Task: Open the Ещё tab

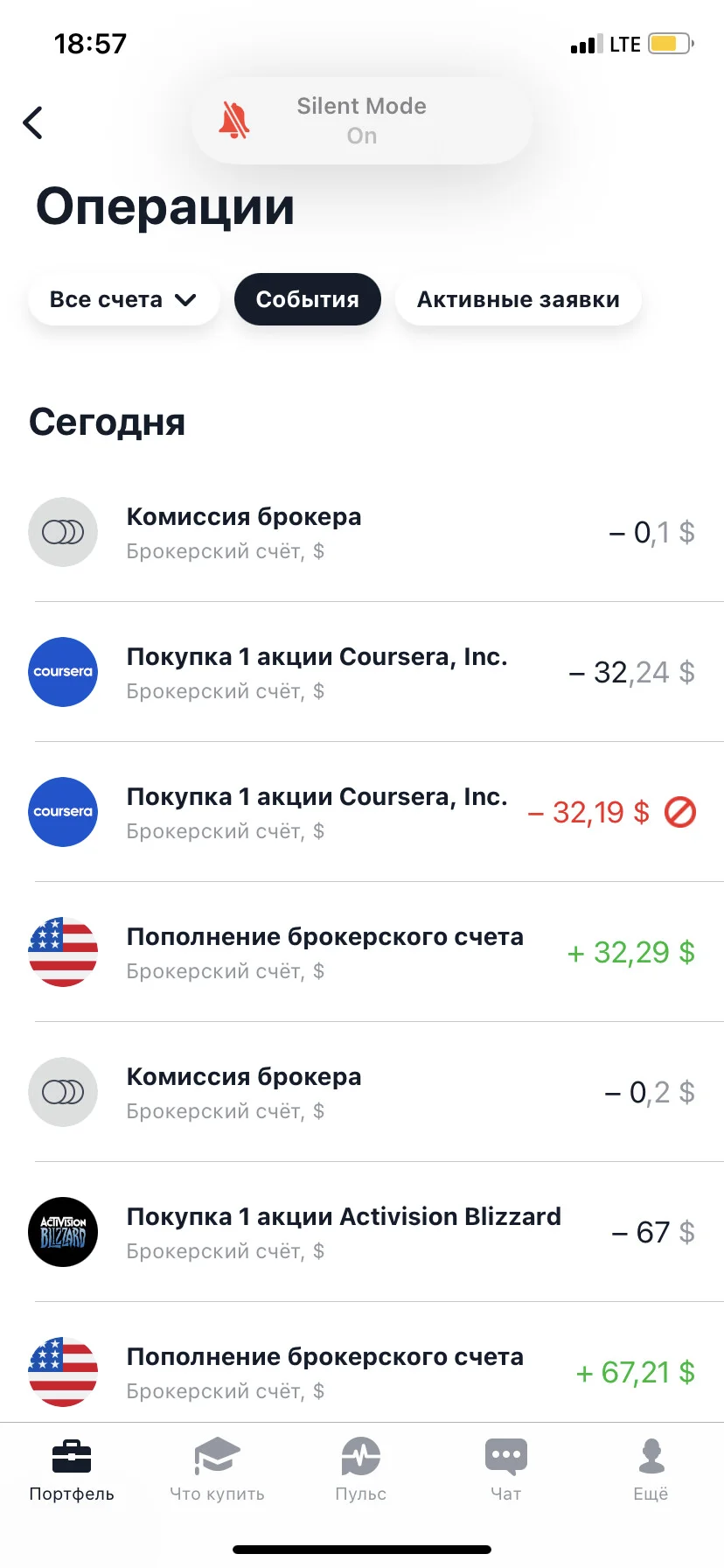Action: point(651,1469)
